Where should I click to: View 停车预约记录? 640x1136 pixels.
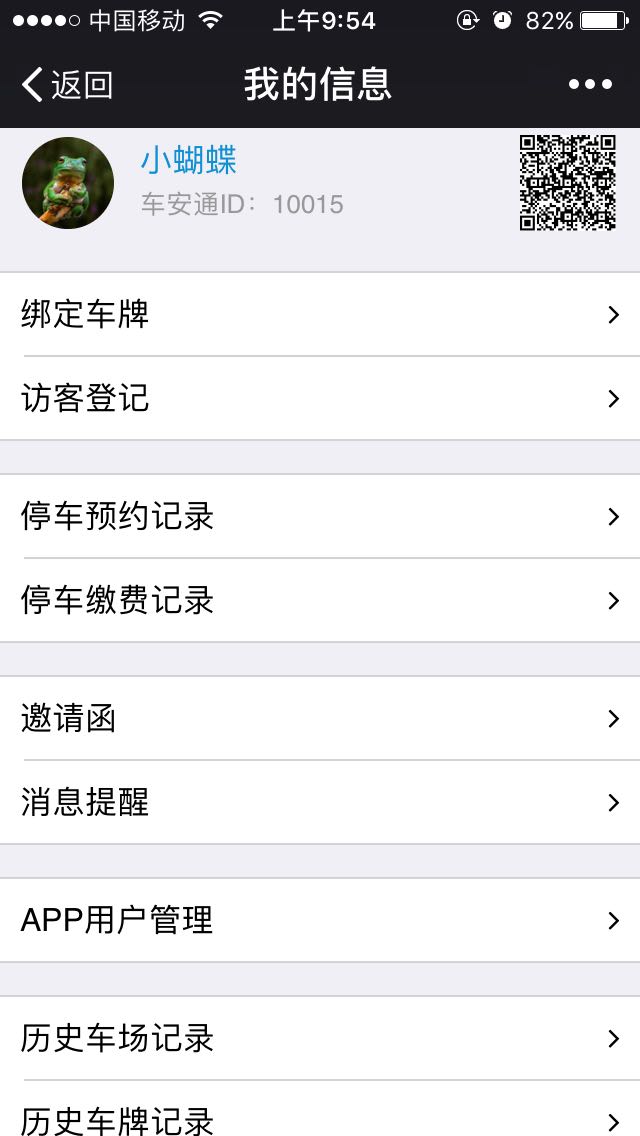coord(320,517)
